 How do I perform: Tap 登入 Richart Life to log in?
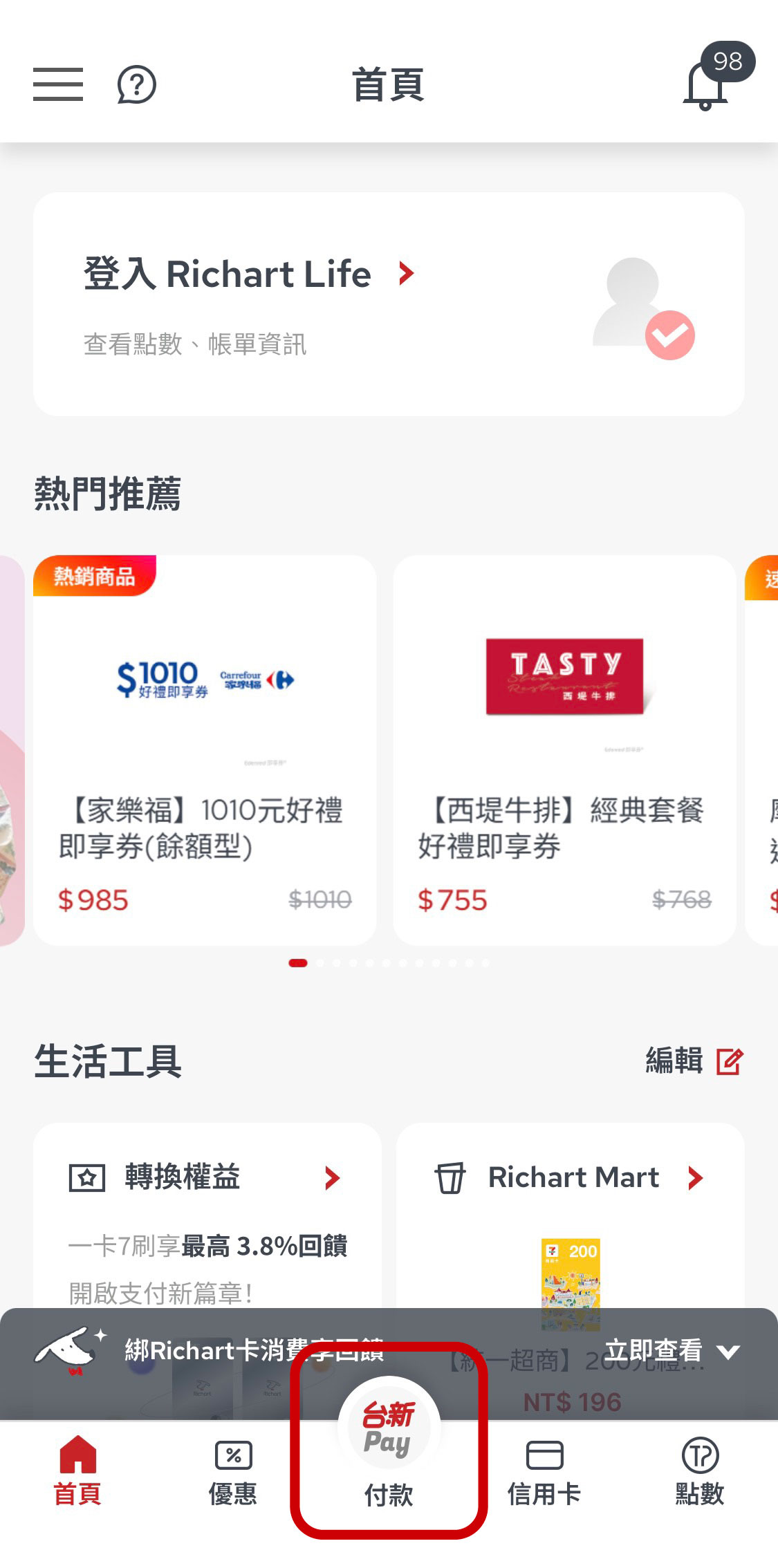pos(250,274)
